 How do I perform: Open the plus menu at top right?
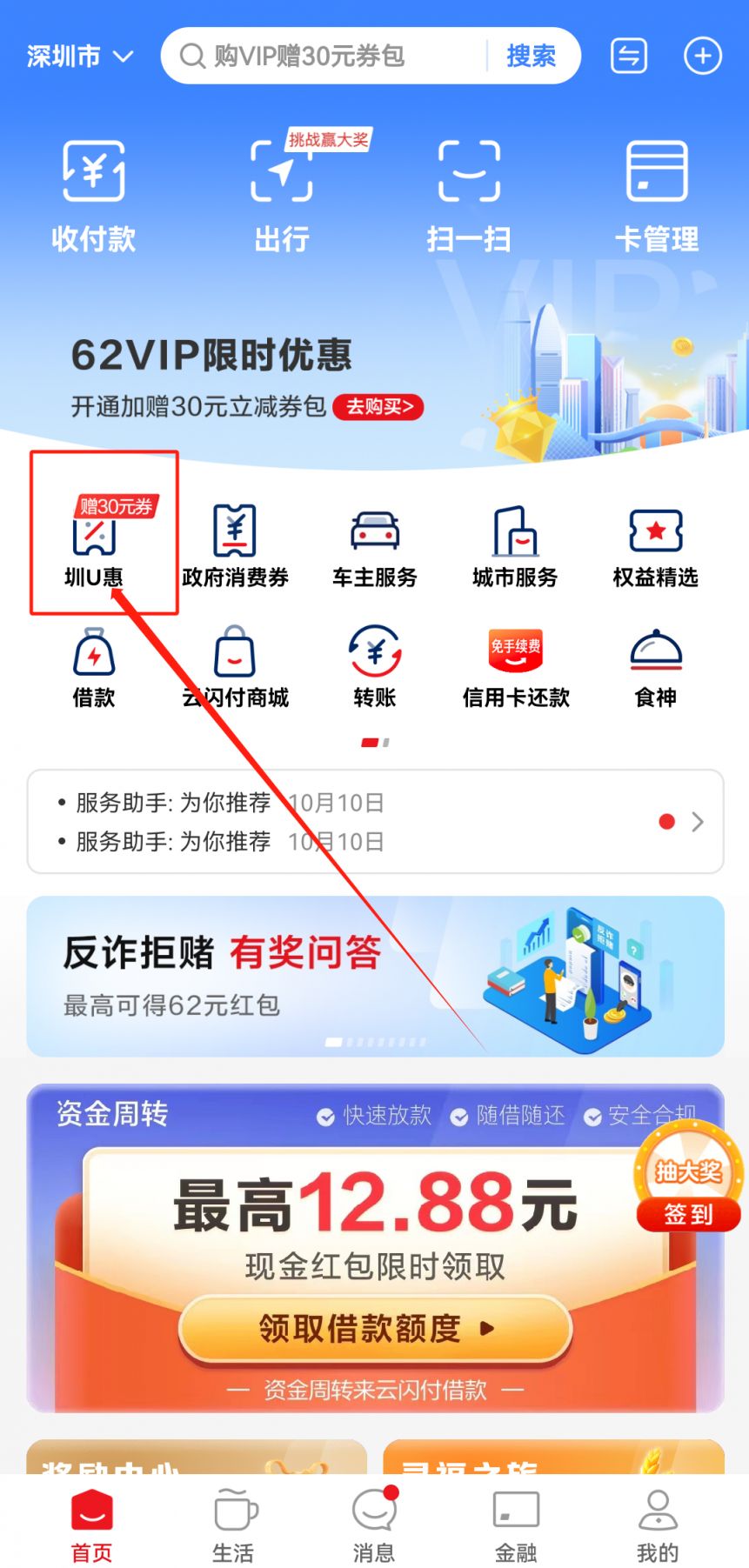pyautogui.click(x=702, y=57)
